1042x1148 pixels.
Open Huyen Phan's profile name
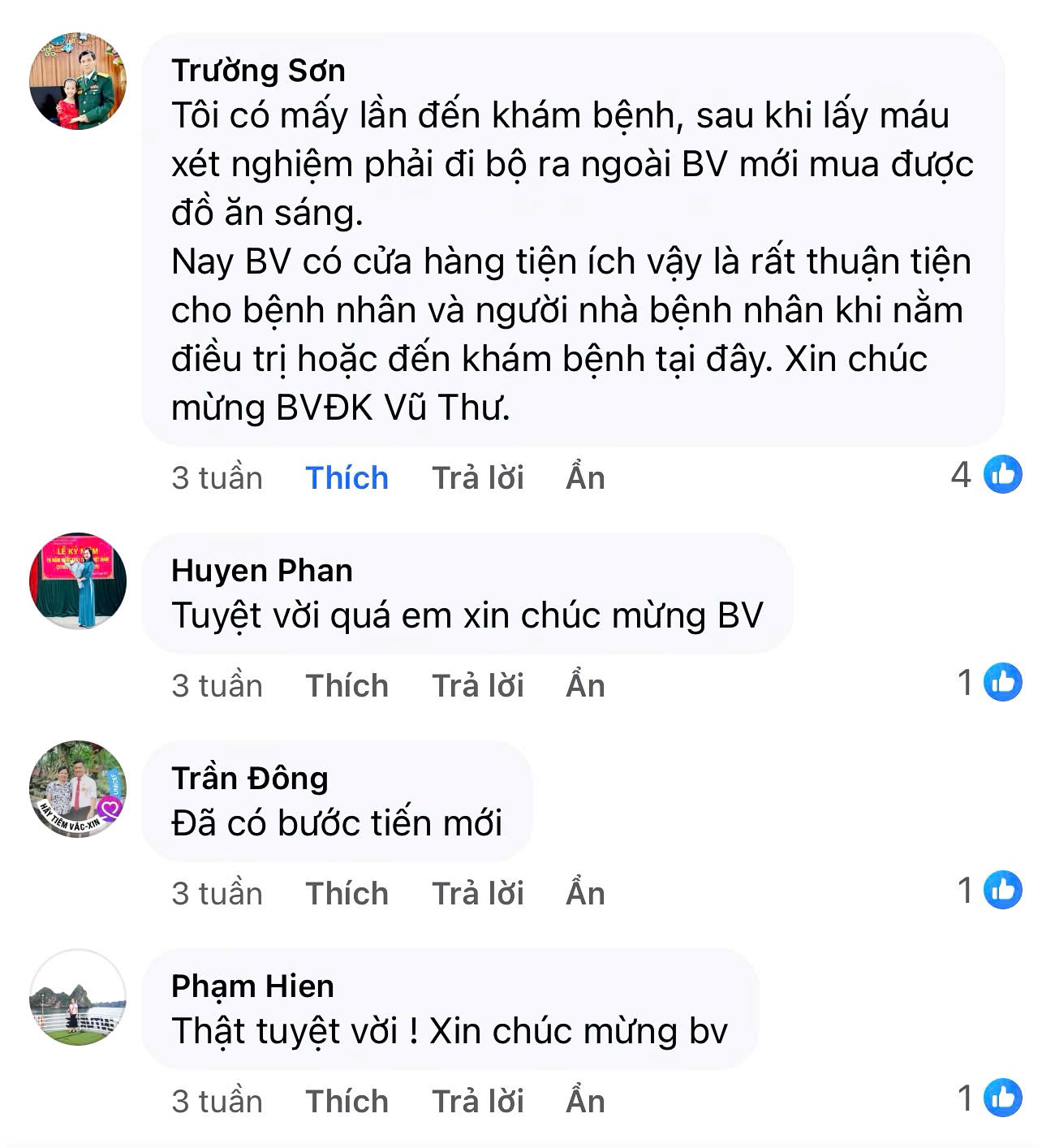[x=261, y=571]
